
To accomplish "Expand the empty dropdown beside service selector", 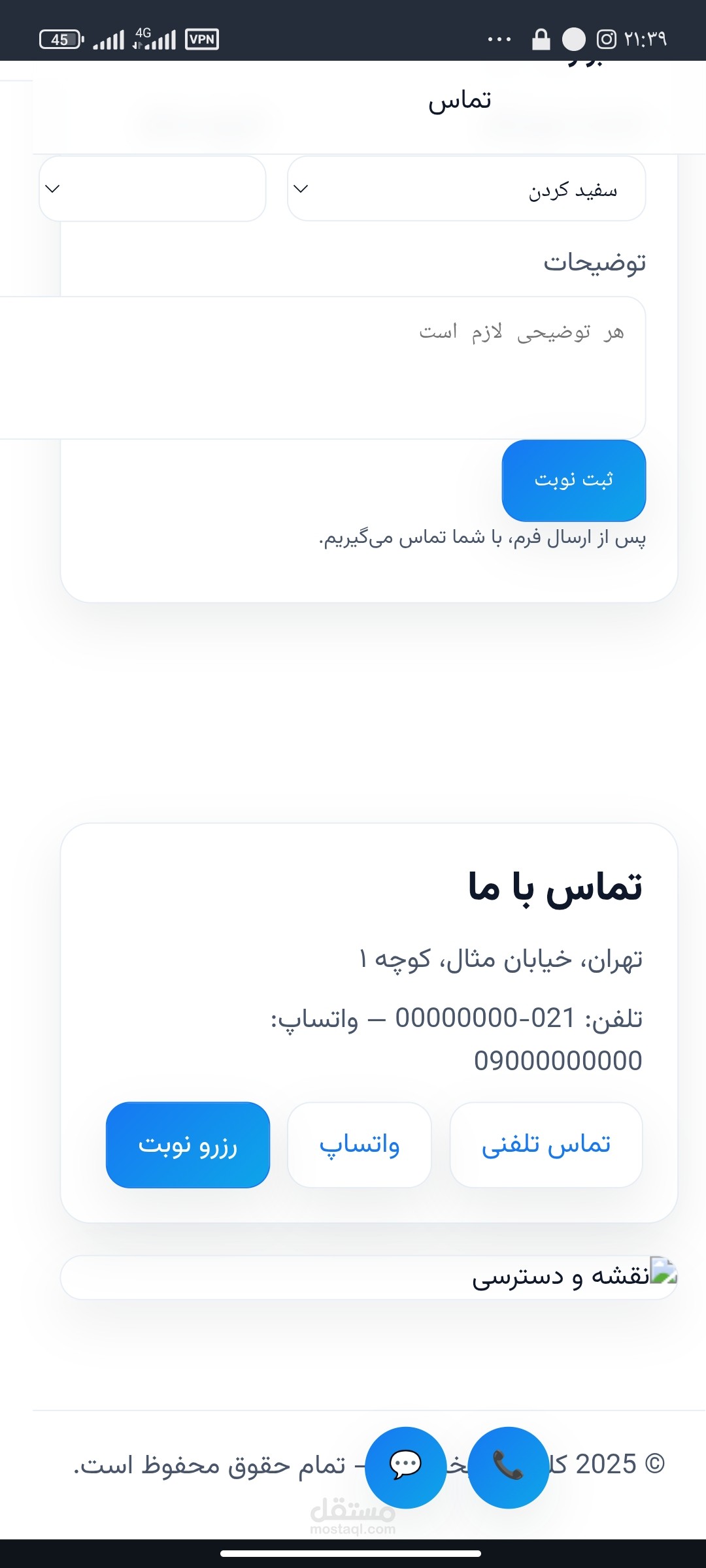I will 152,189.
